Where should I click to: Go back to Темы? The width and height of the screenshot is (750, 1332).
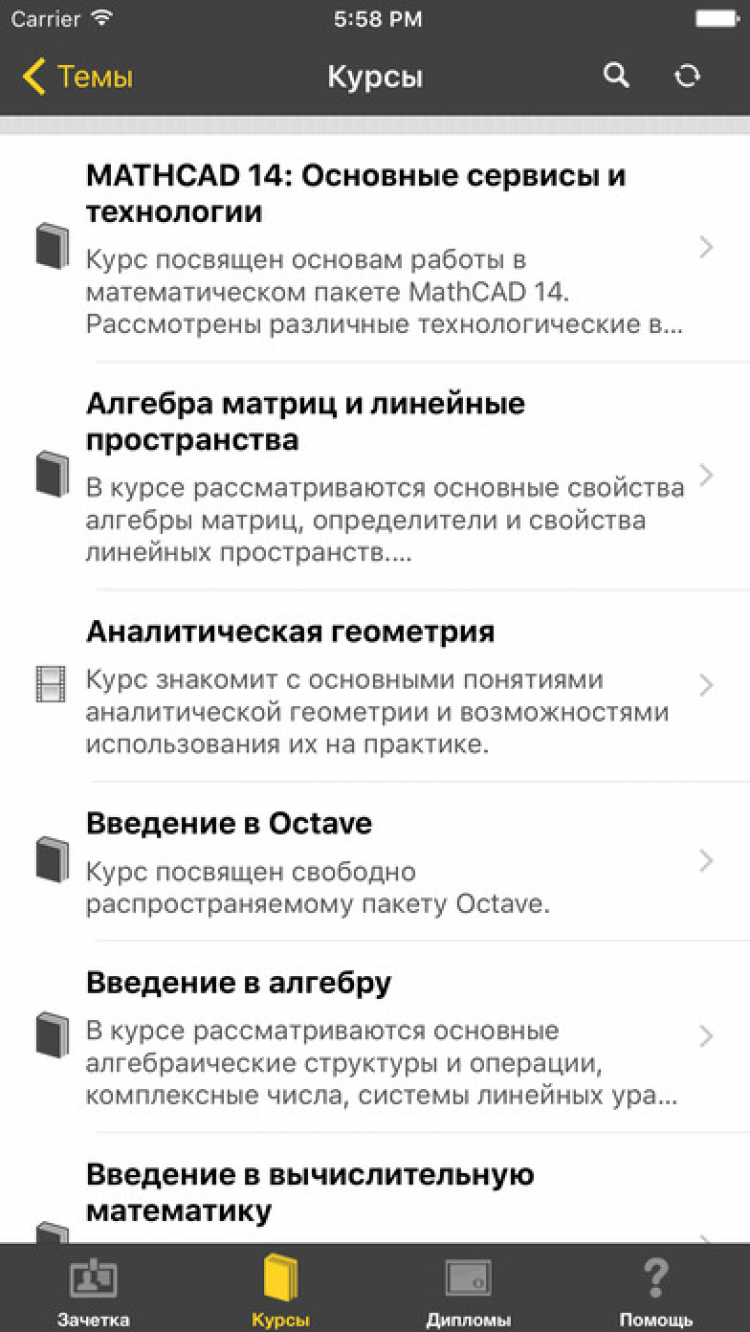click(78, 77)
